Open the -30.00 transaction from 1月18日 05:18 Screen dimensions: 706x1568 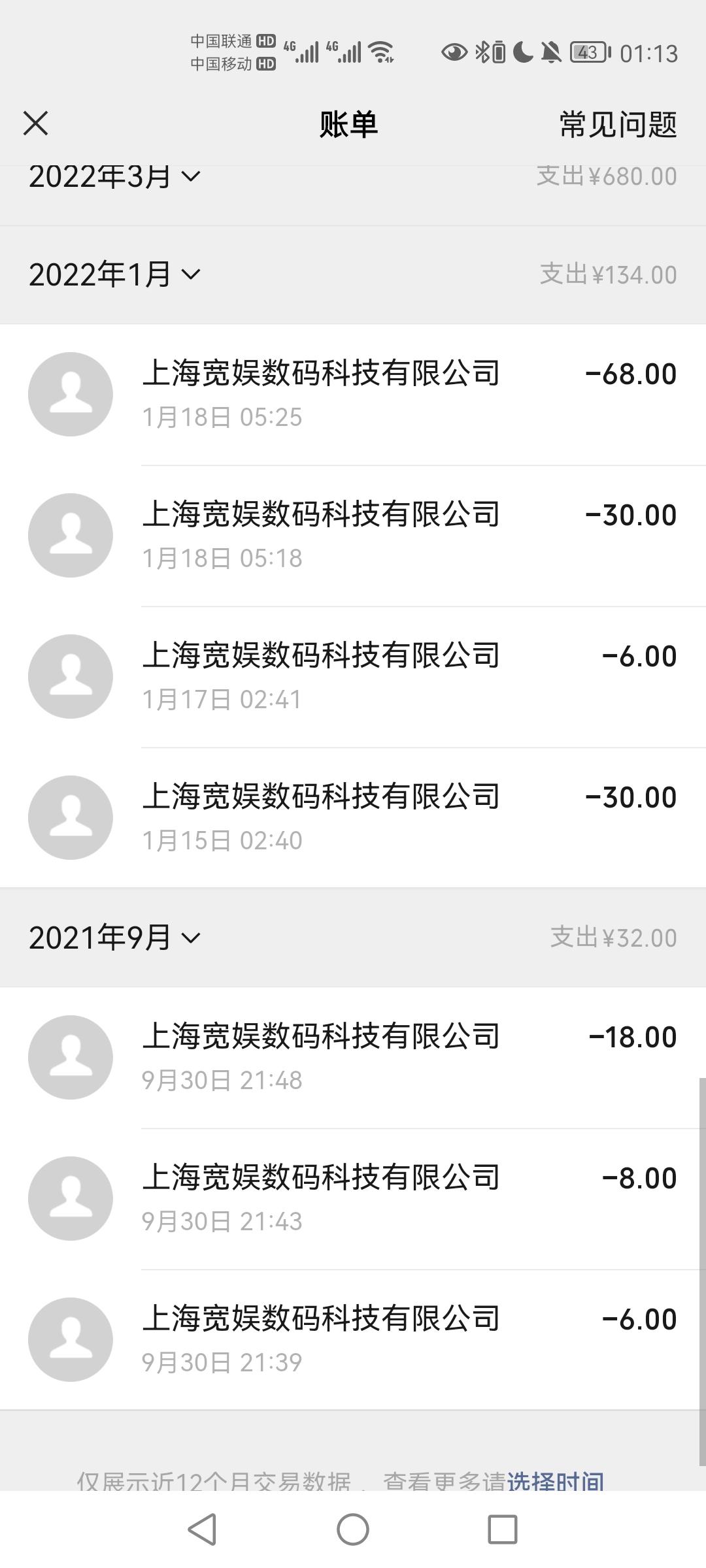353,535
